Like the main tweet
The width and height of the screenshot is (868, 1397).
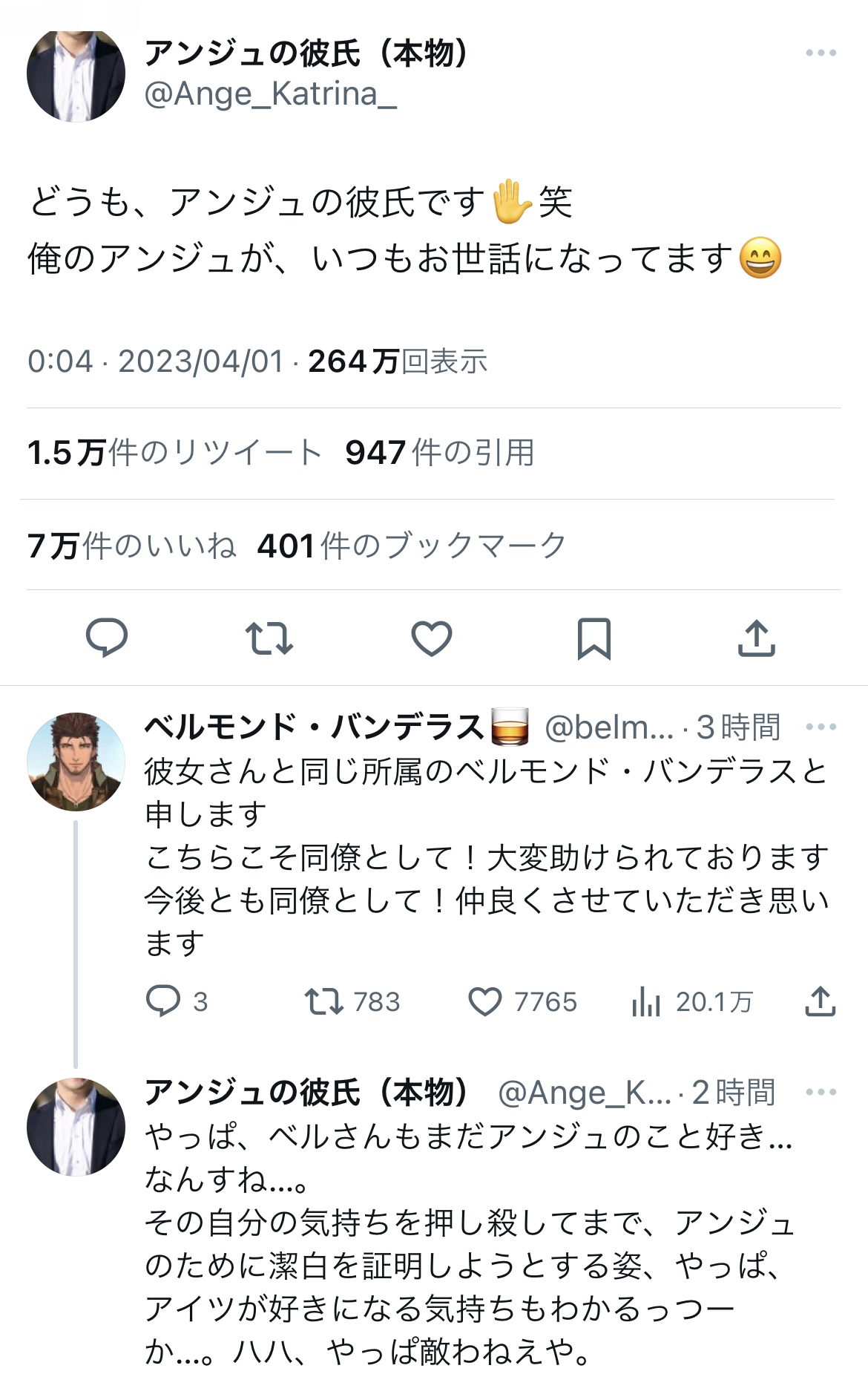point(432,638)
